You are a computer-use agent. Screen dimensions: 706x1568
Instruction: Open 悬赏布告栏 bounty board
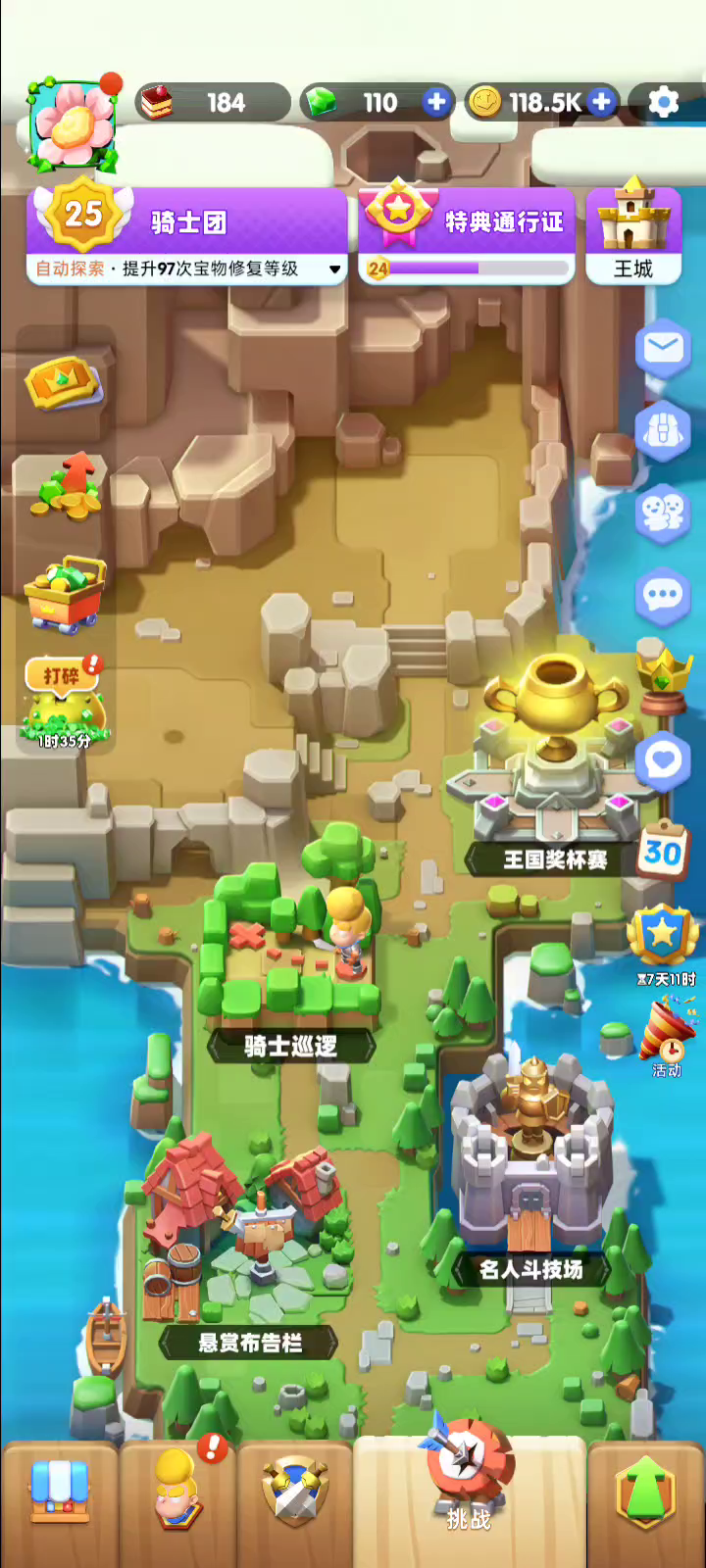[x=249, y=1343]
